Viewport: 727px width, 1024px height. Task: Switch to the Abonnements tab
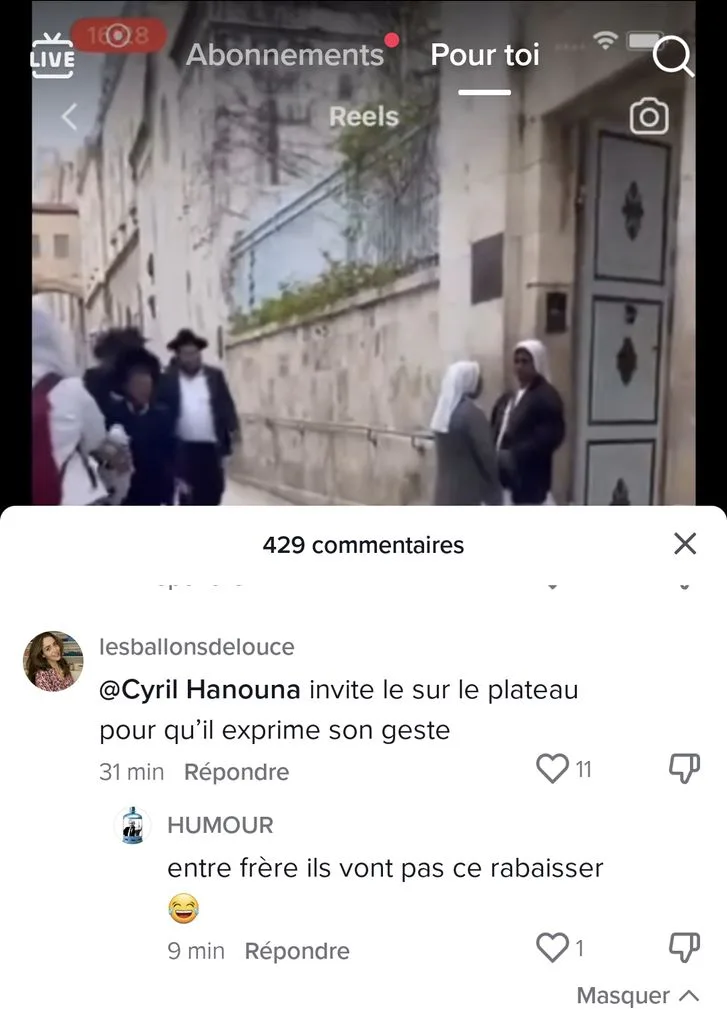(285, 55)
